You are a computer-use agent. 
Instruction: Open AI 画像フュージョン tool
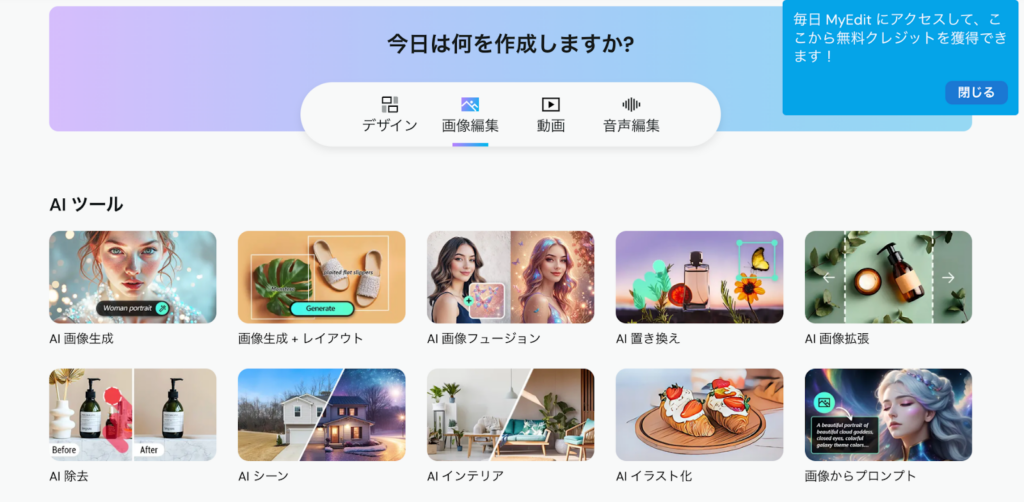pos(510,277)
